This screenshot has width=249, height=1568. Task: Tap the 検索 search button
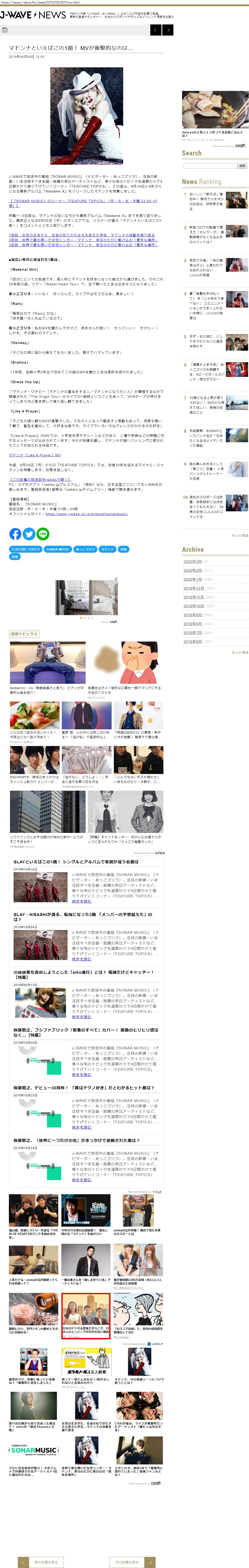[242, 166]
